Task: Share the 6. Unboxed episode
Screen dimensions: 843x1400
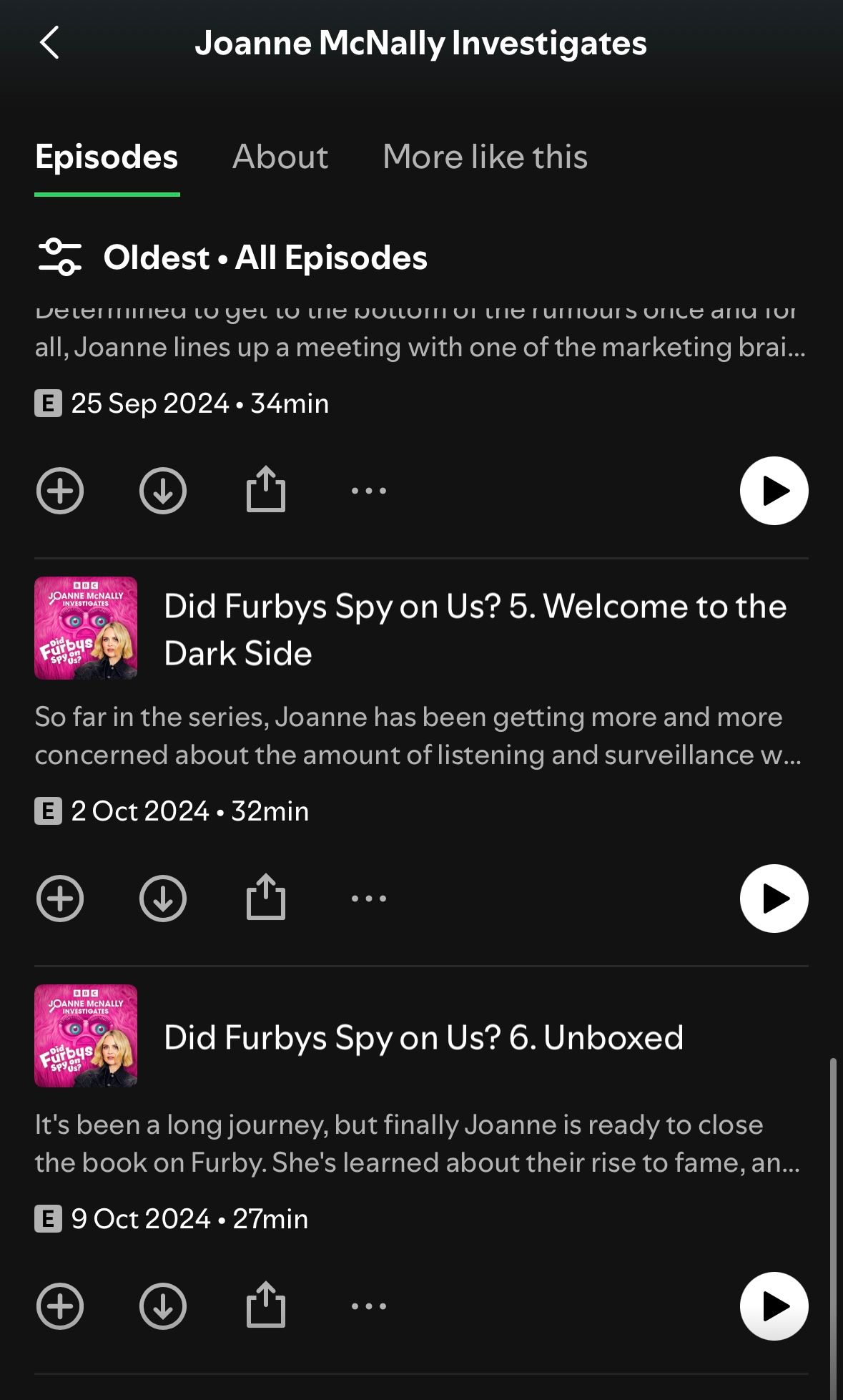Action: 266,1305
